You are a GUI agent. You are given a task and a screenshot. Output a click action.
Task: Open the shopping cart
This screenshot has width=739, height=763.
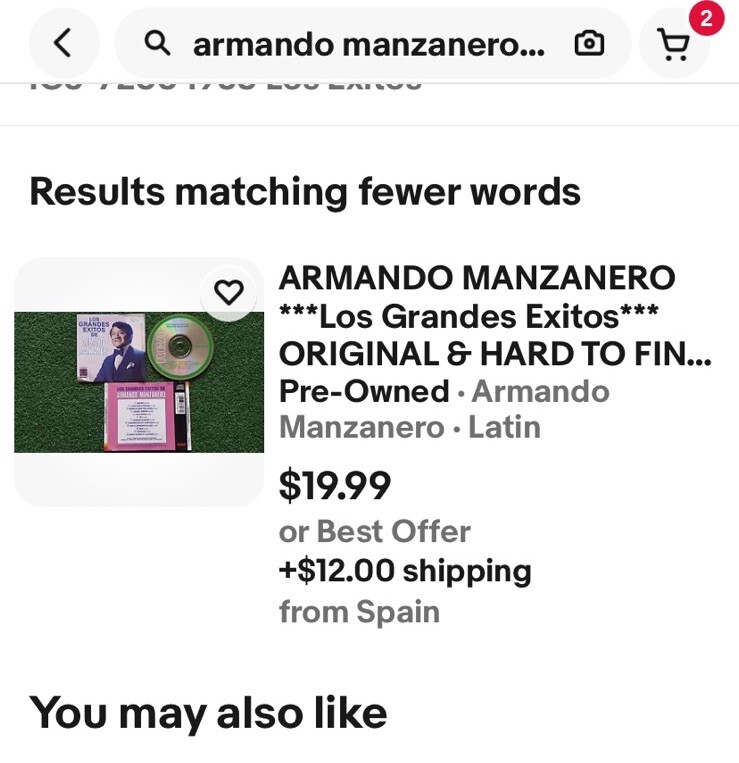click(674, 44)
